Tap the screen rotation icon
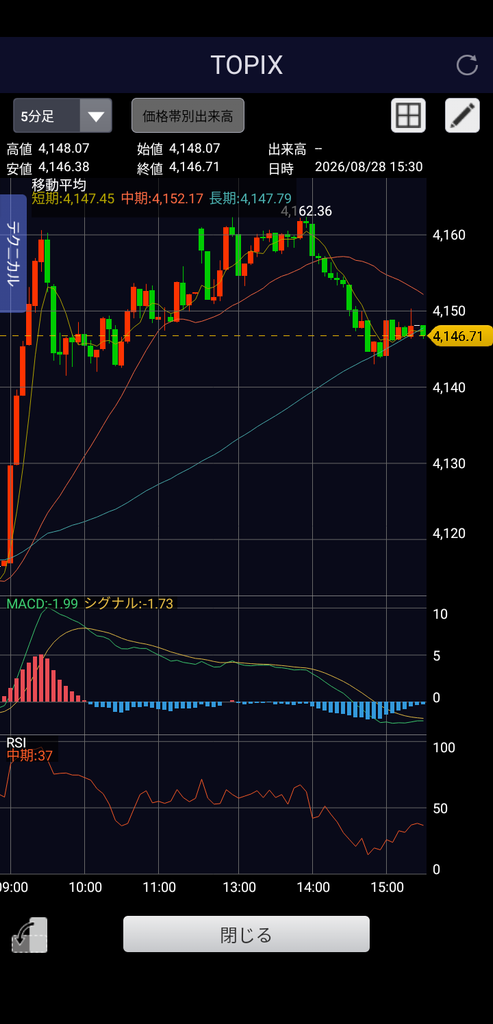This screenshot has width=493, height=1024. pos(29,935)
